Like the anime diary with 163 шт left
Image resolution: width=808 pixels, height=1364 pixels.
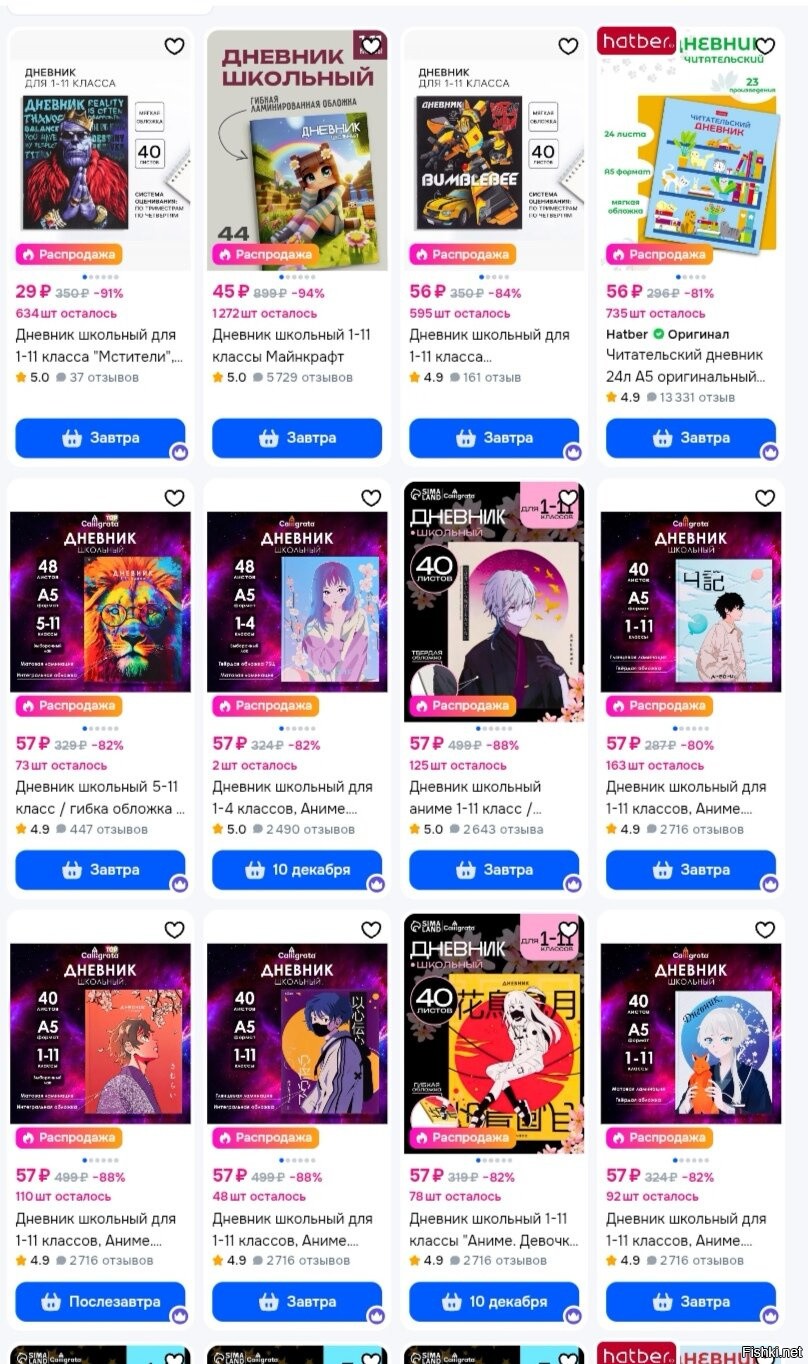[x=765, y=498]
